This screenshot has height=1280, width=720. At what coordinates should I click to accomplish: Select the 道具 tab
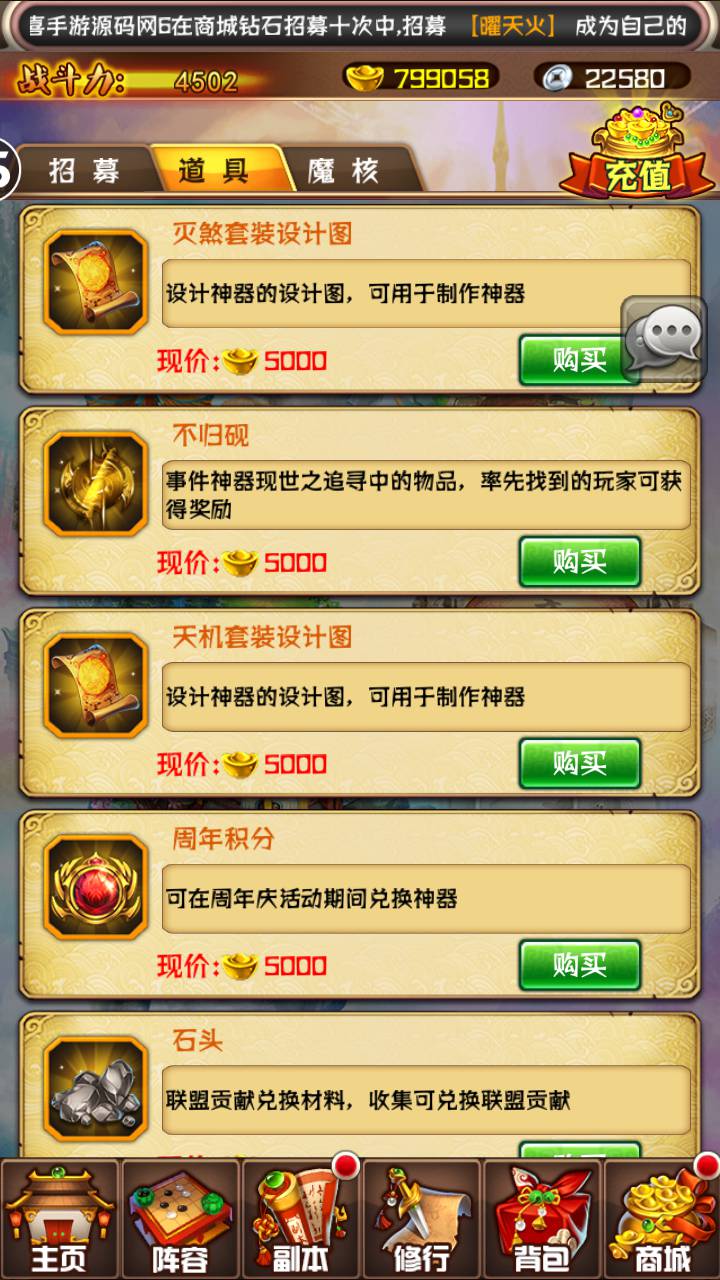(x=213, y=170)
